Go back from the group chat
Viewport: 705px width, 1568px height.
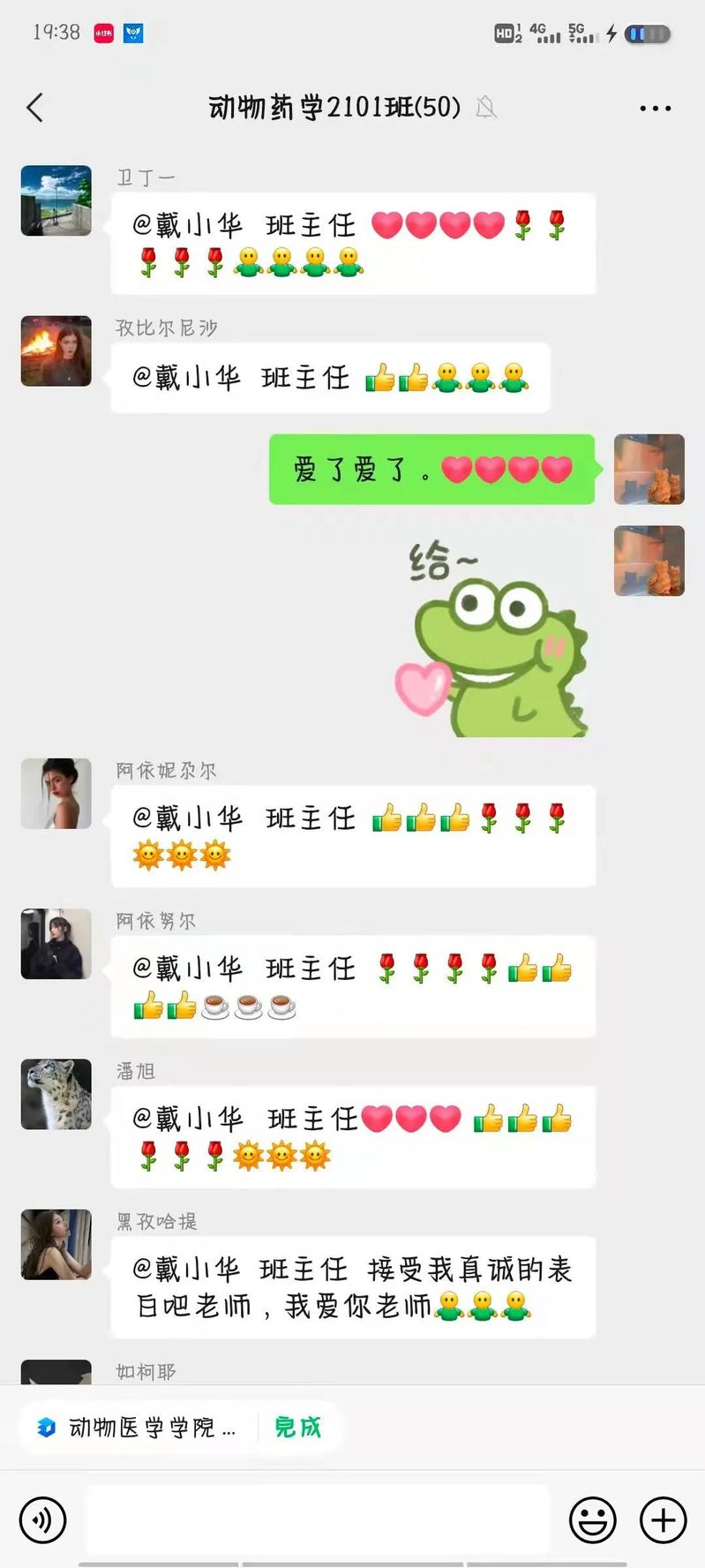(35, 108)
